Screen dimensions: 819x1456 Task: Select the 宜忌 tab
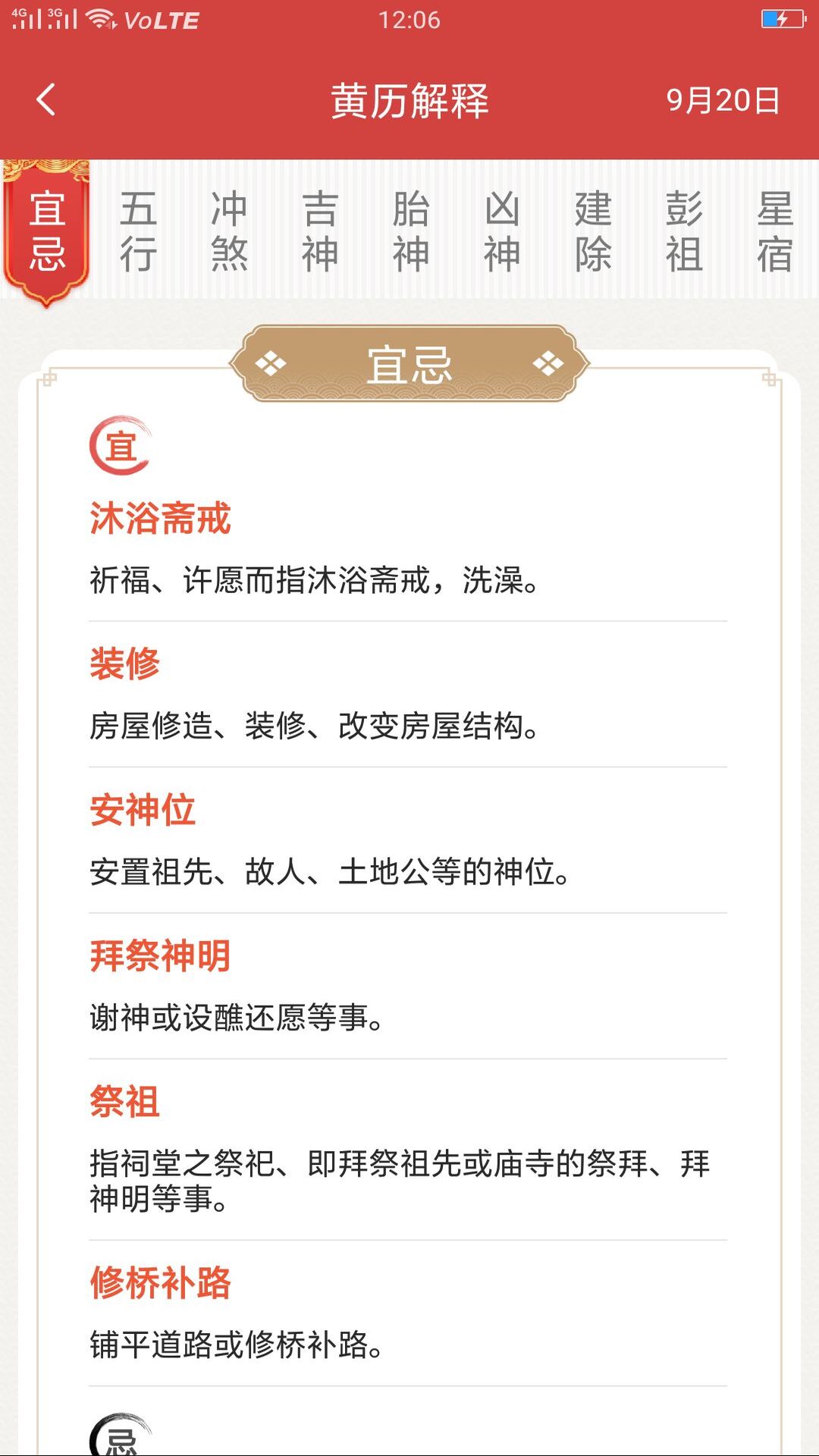point(47,232)
